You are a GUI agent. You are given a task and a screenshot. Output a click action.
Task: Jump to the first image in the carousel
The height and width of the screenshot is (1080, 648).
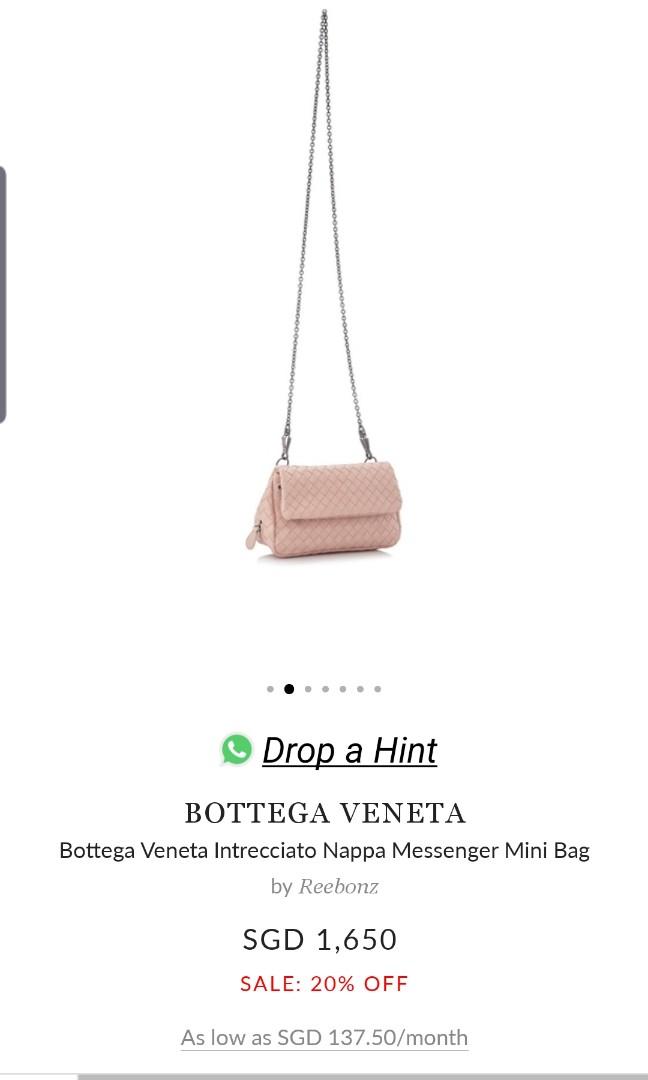pos(270,689)
